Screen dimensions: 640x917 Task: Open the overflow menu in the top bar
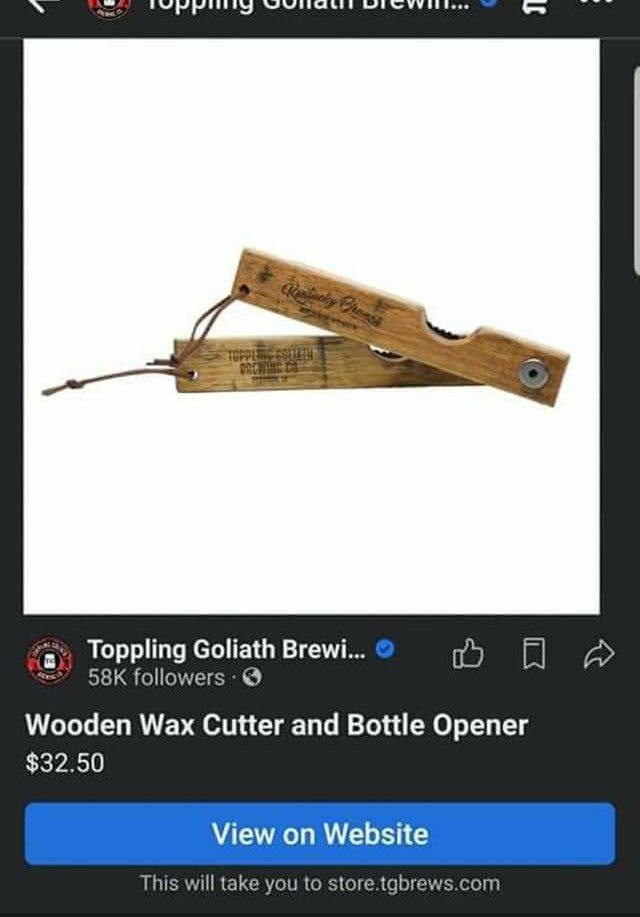[600, 4]
